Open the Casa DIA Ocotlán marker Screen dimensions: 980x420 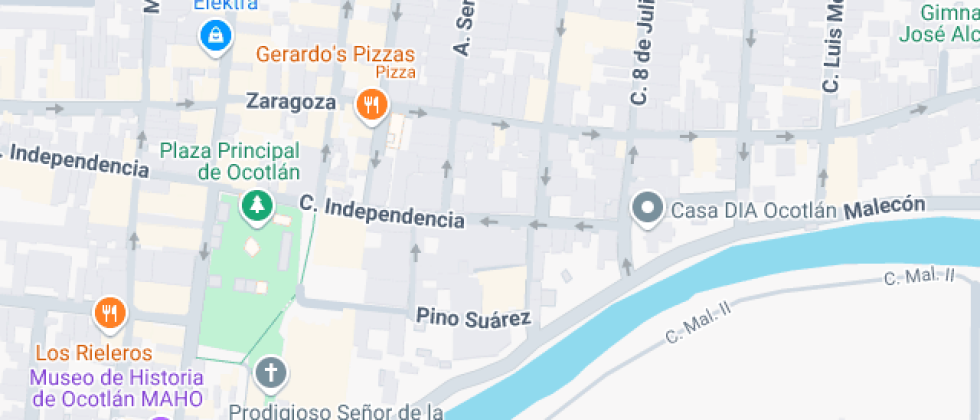[648, 208]
